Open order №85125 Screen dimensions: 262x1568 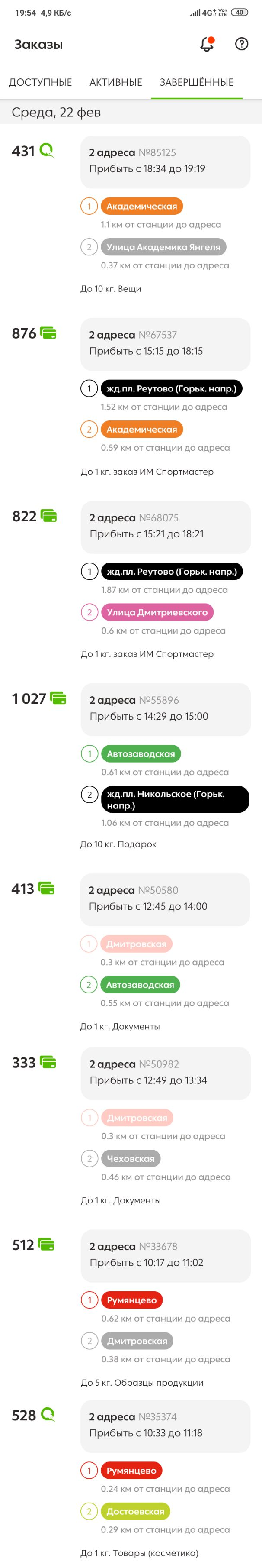point(165,162)
